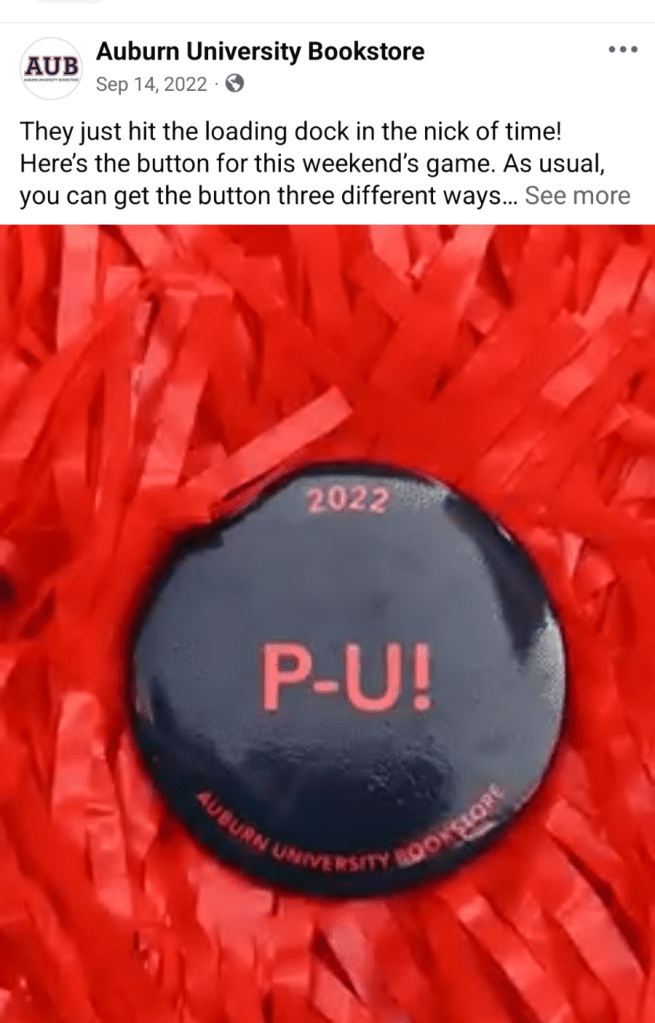Viewport: 655px width, 1023px height.
Task: Visit the Auburn University Bookstore page name
Action: click(x=260, y=51)
